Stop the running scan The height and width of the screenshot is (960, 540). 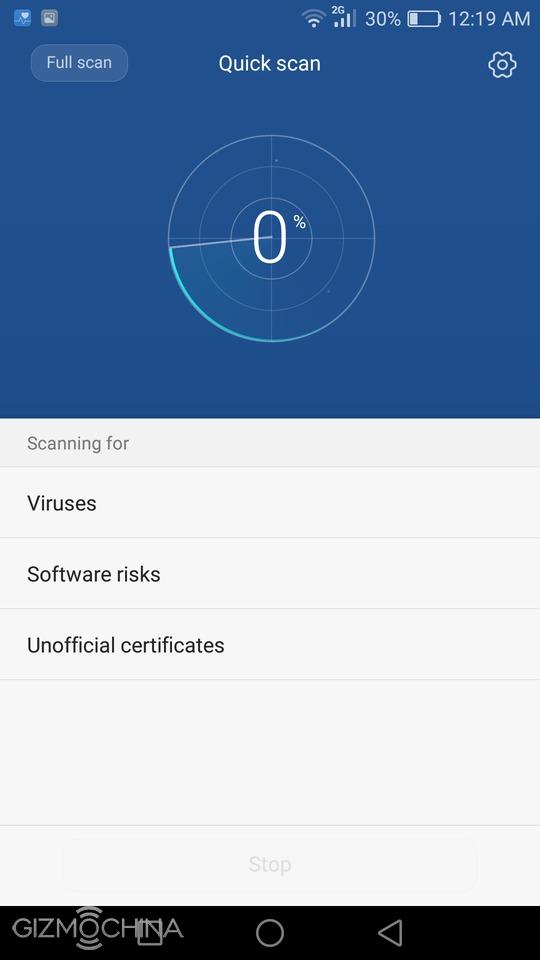[270, 864]
